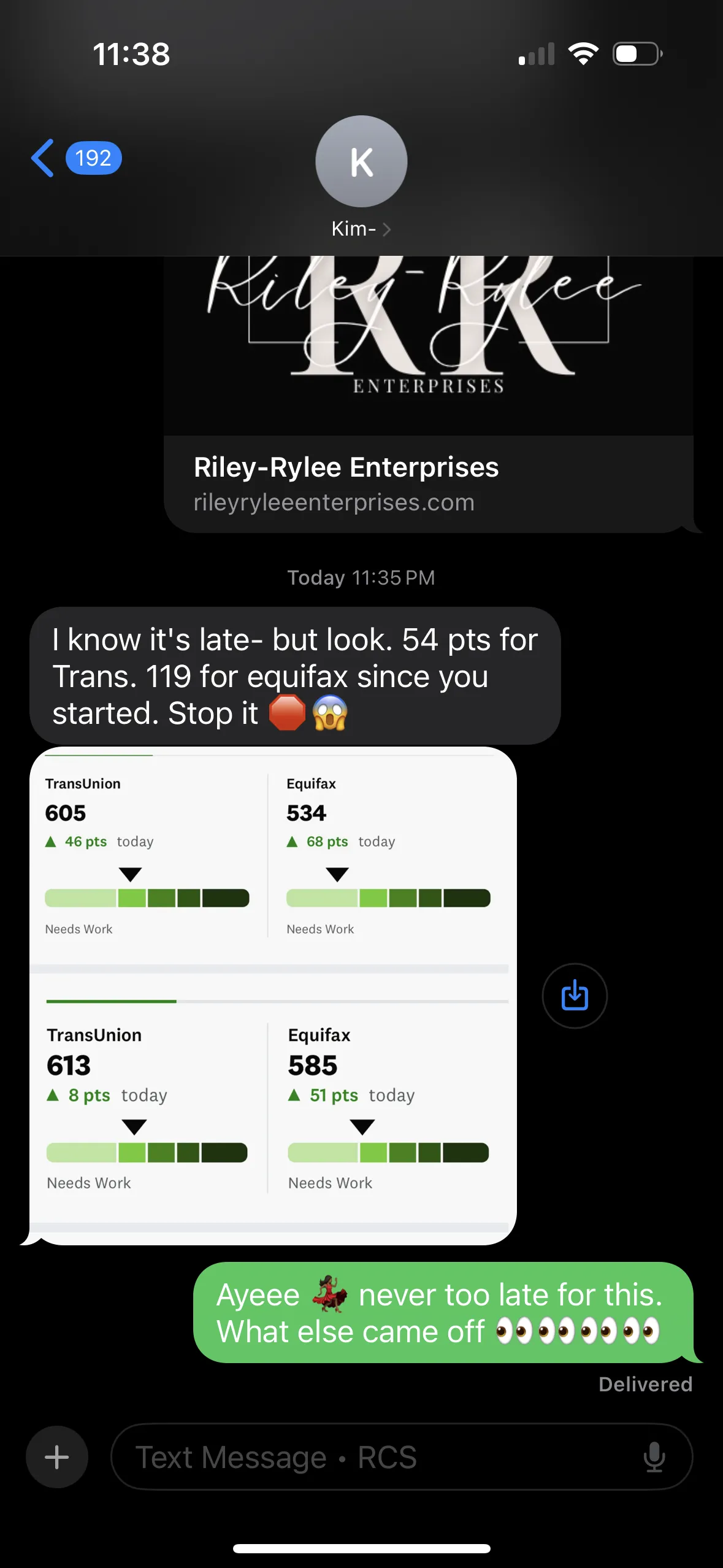Open Kim's contact details
723x1568 pixels.
[361, 178]
